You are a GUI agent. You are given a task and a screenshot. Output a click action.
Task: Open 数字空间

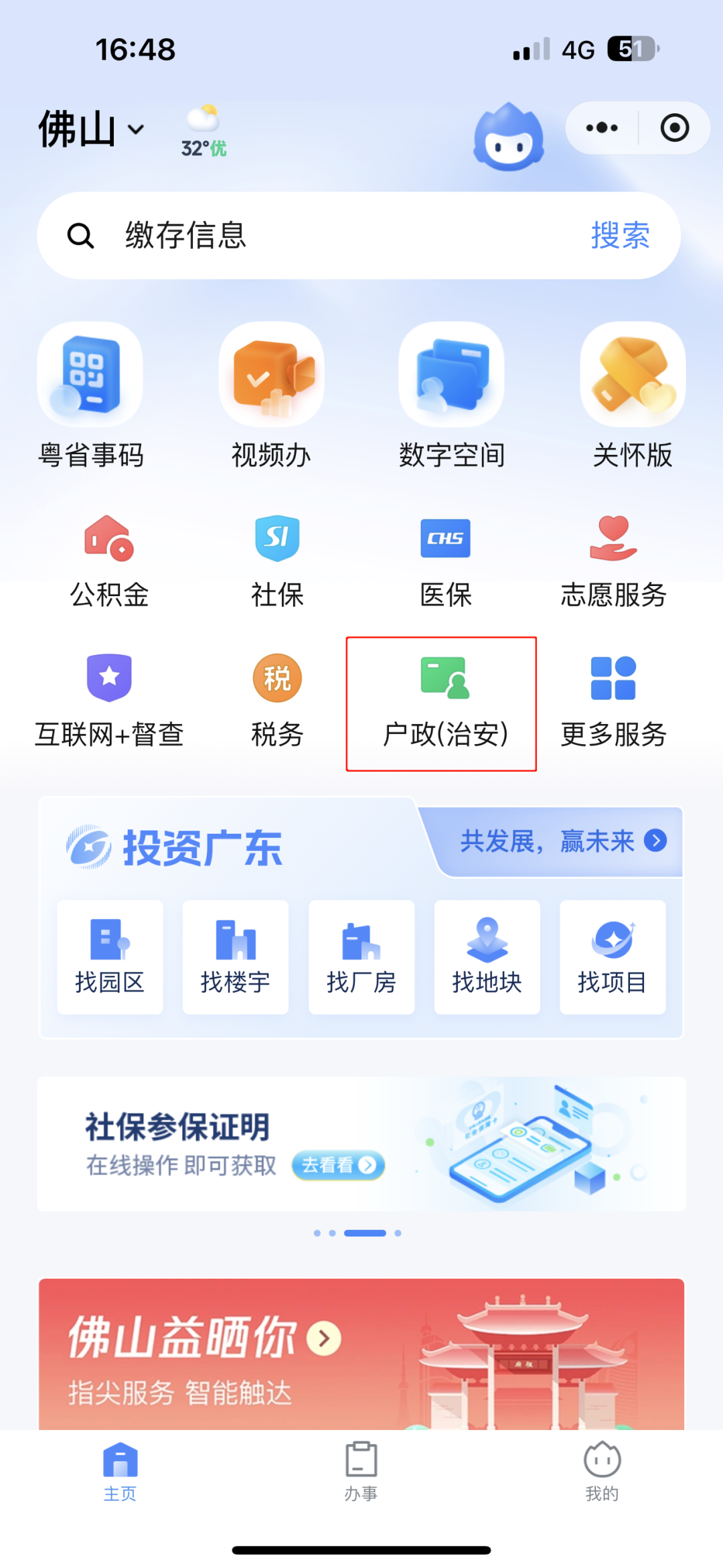click(452, 397)
